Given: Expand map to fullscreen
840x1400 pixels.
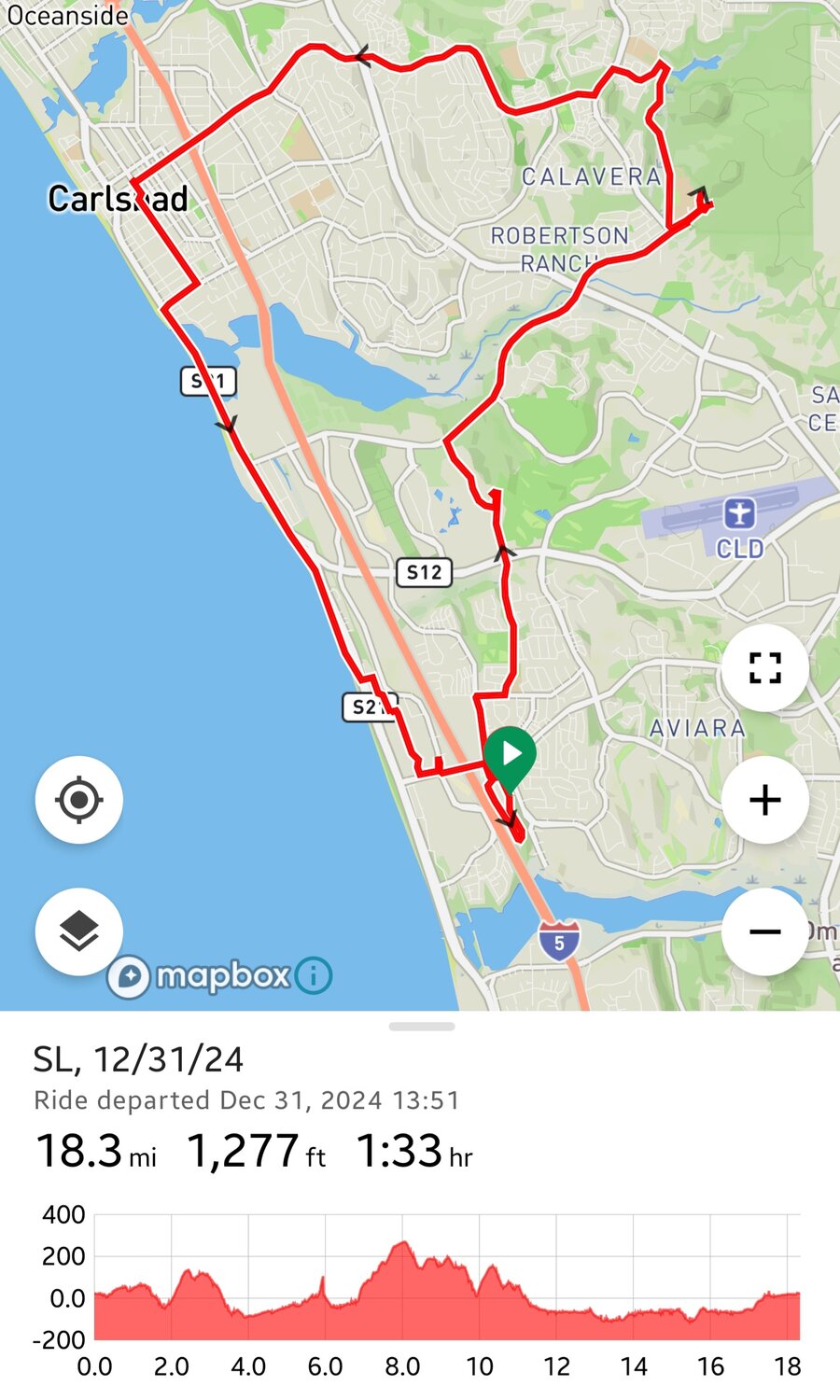Looking at the screenshot, I should 764,668.
